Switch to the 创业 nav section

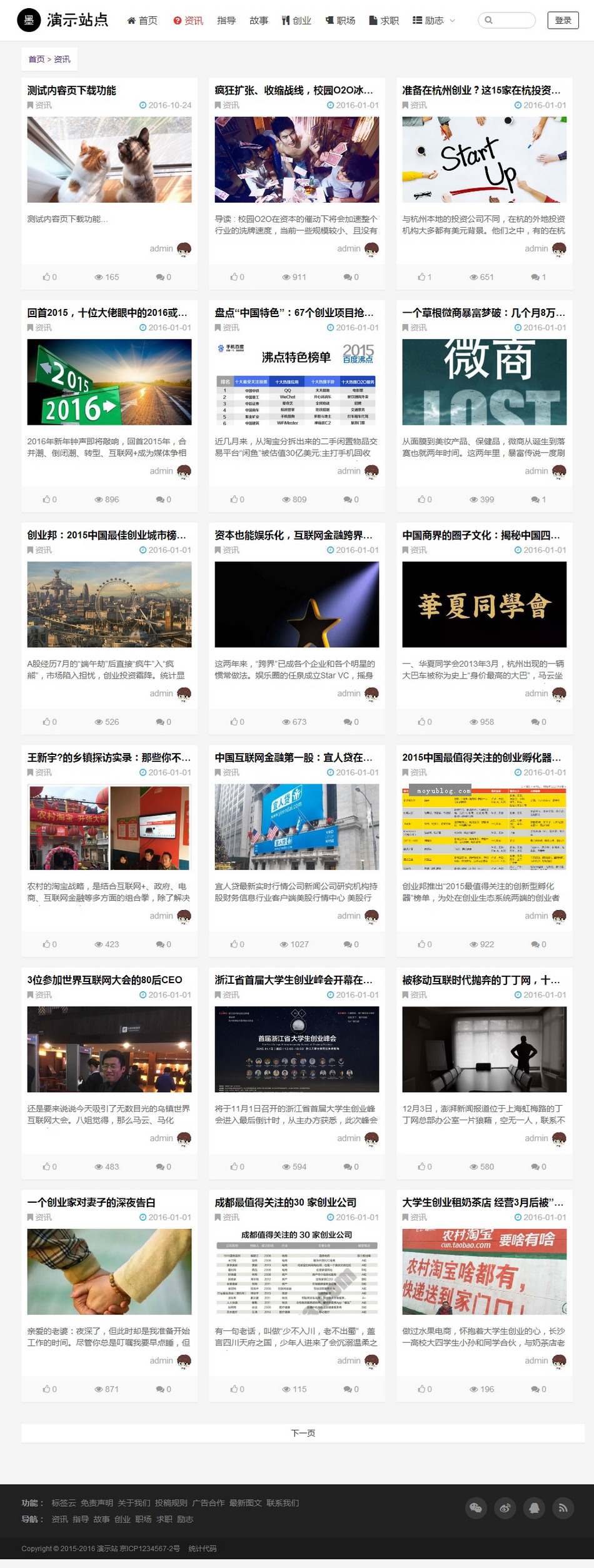pos(296,21)
